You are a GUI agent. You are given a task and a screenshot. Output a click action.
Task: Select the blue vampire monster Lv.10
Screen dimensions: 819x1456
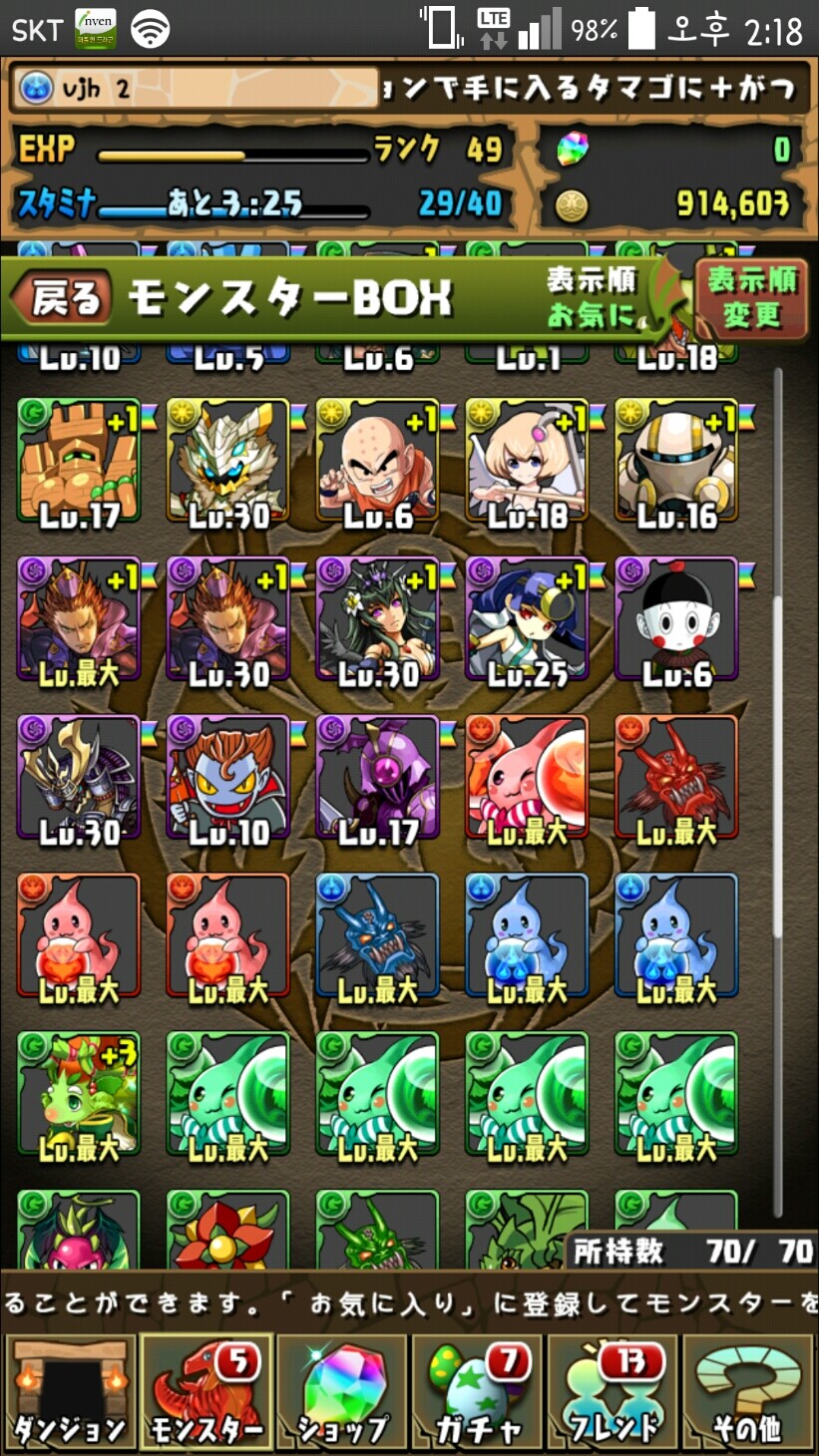[227, 777]
